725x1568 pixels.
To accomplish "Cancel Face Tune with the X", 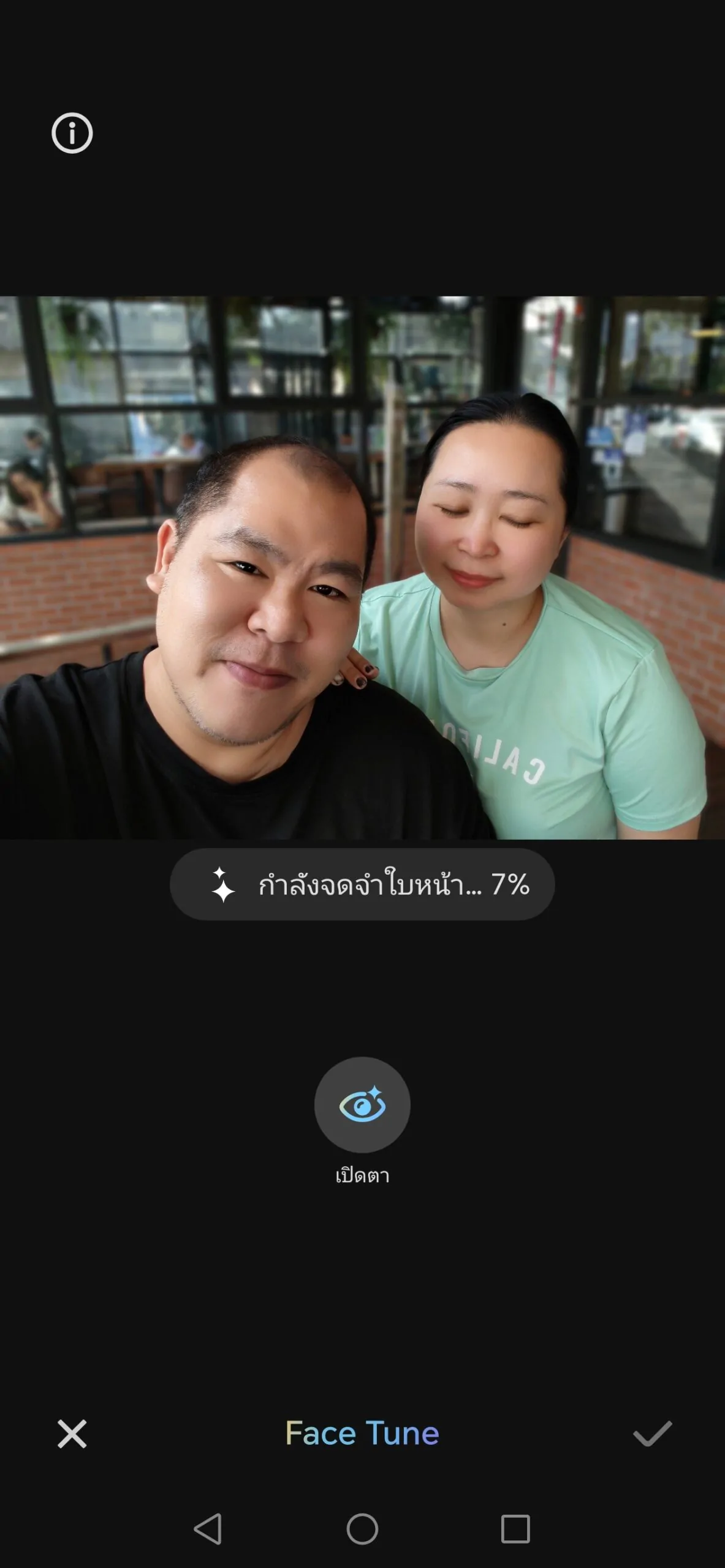I will click(72, 1434).
